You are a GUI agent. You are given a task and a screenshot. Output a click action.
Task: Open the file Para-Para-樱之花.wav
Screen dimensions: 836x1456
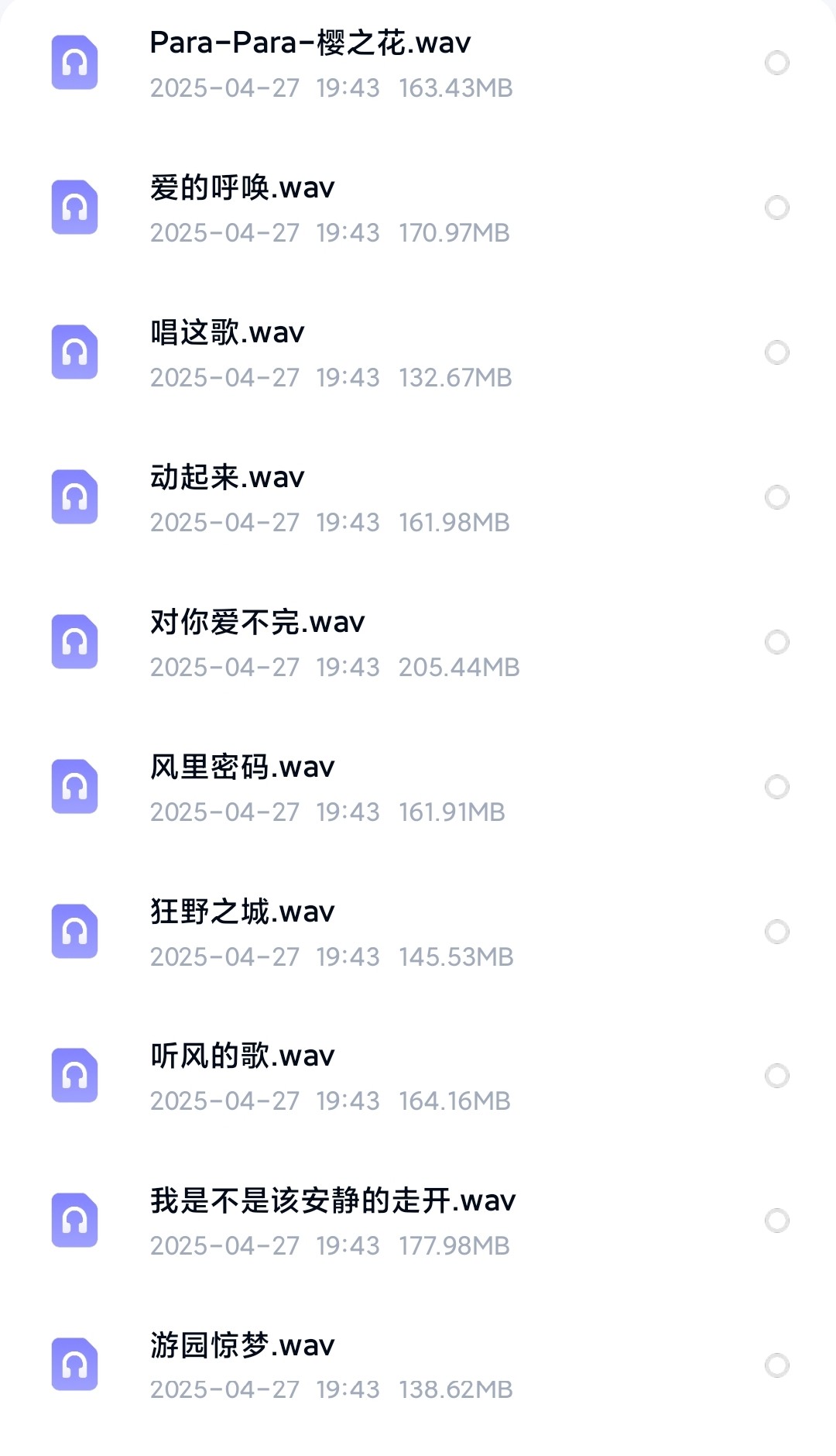pos(310,43)
